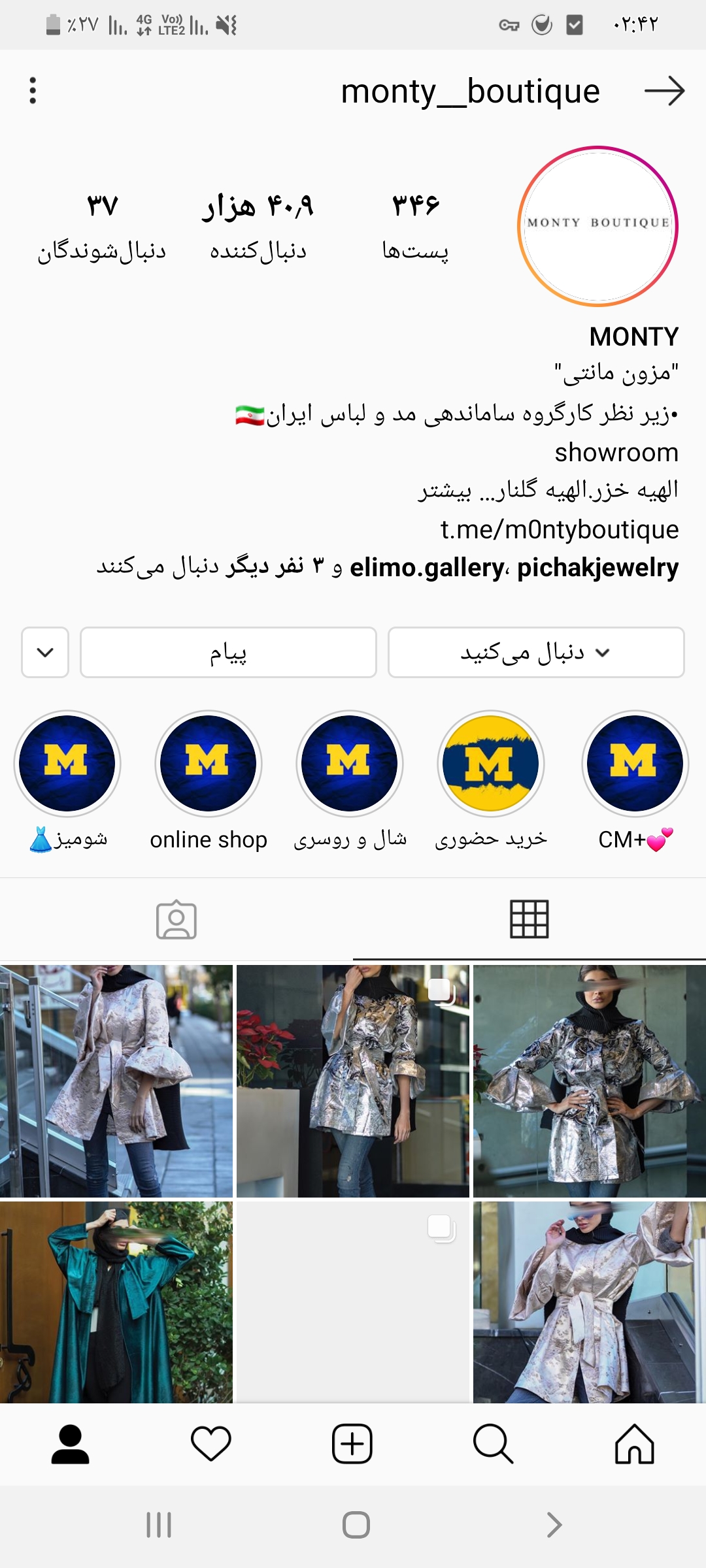Viewport: 706px width, 1568px height.
Task: Open the t.me/m0ntyboutique link
Action: click(x=560, y=529)
